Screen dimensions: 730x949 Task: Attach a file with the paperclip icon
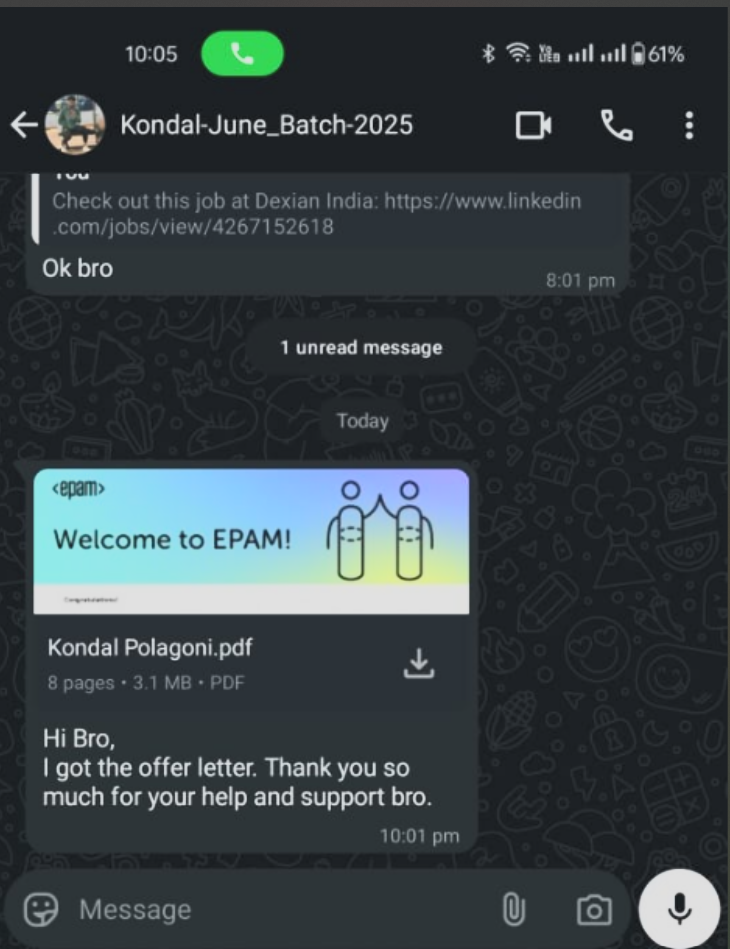click(x=513, y=909)
